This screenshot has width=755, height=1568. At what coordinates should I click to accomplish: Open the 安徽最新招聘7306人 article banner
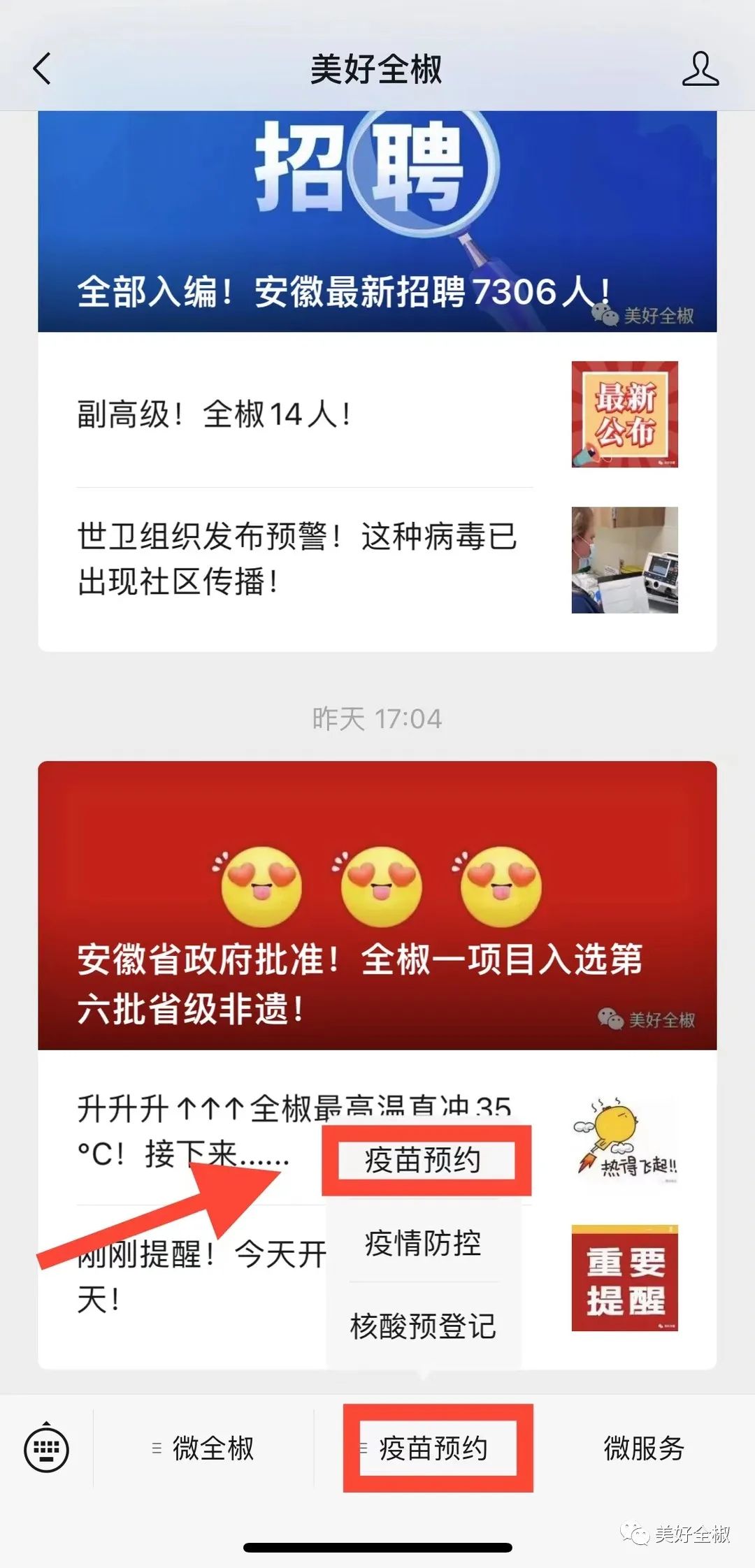click(377, 222)
